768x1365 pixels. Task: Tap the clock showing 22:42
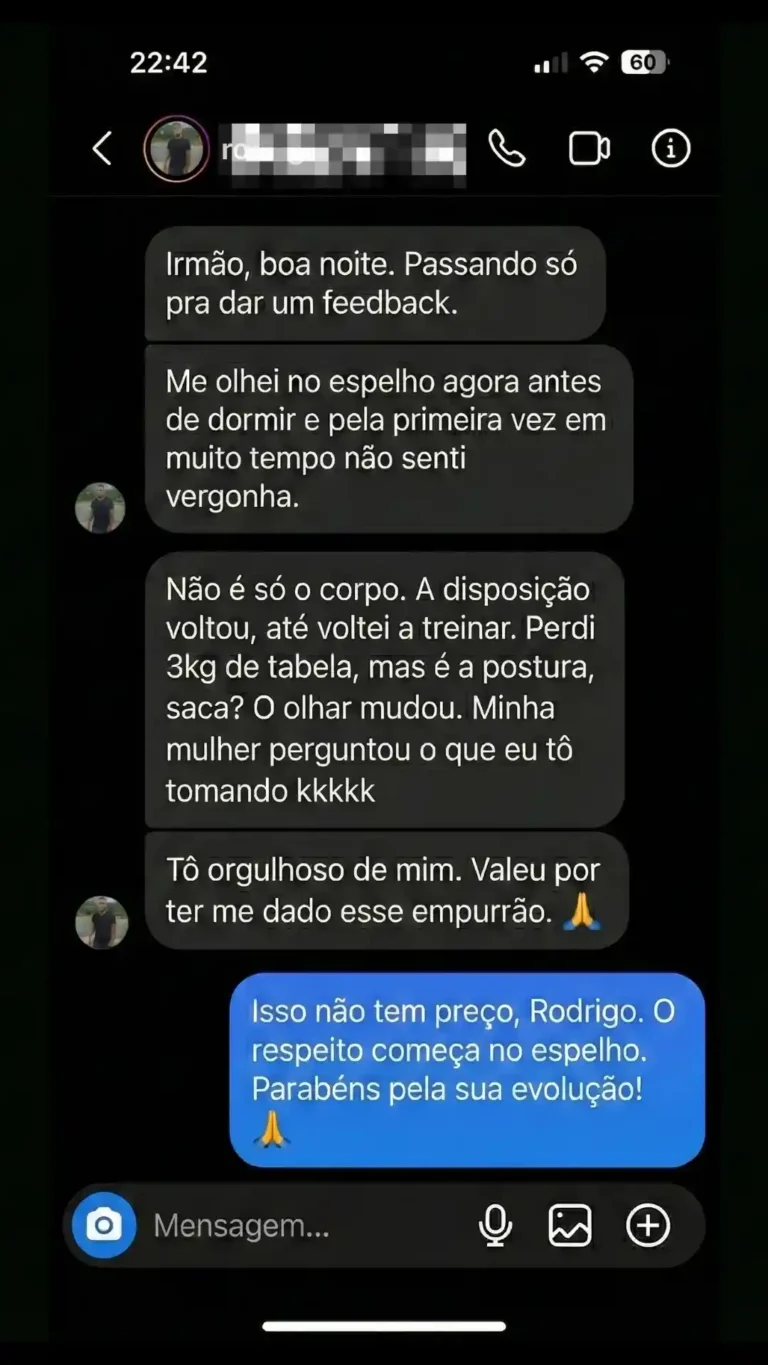click(169, 62)
